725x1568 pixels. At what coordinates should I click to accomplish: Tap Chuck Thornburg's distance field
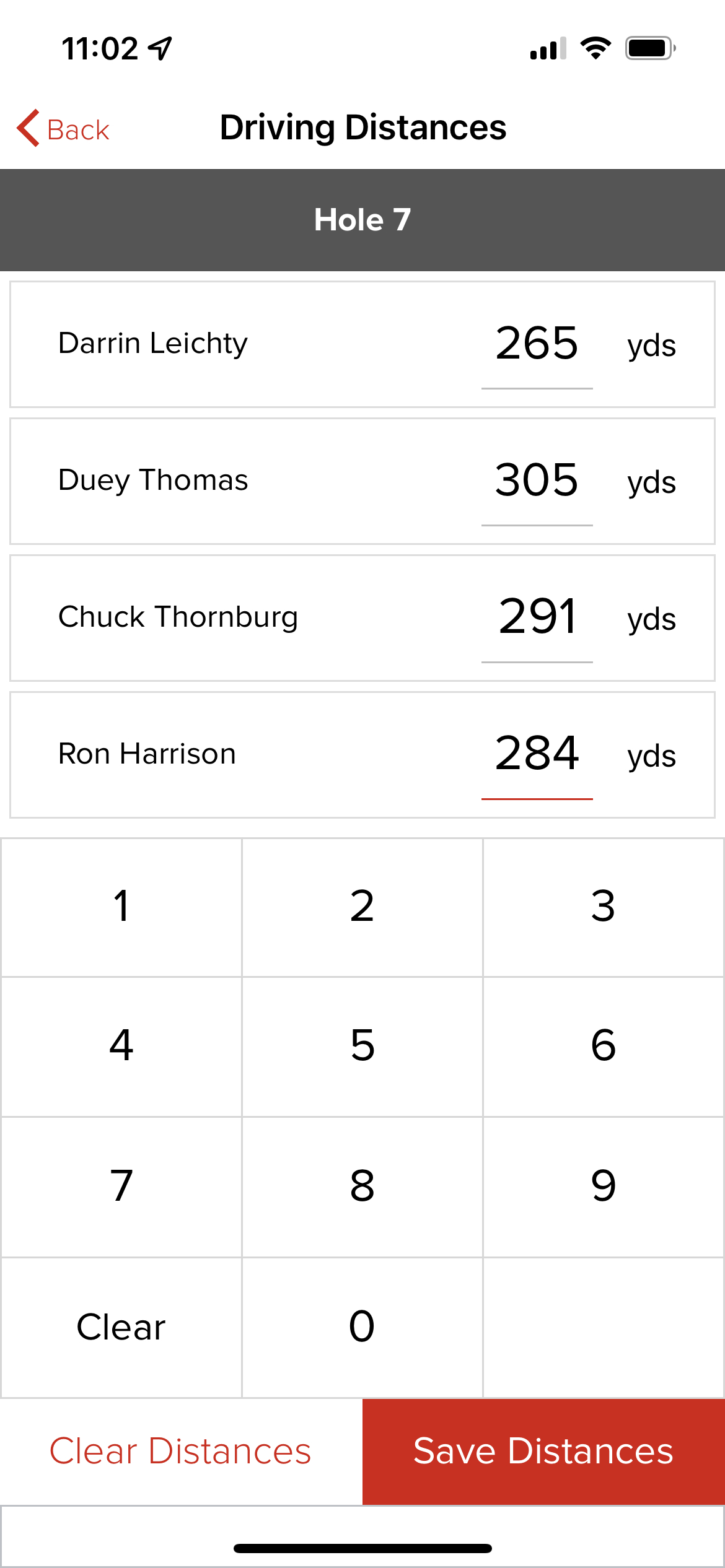pos(537,619)
